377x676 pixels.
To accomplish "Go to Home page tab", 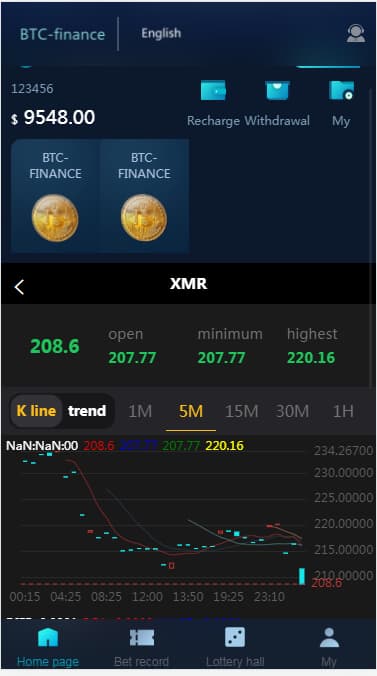I will (48, 647).
